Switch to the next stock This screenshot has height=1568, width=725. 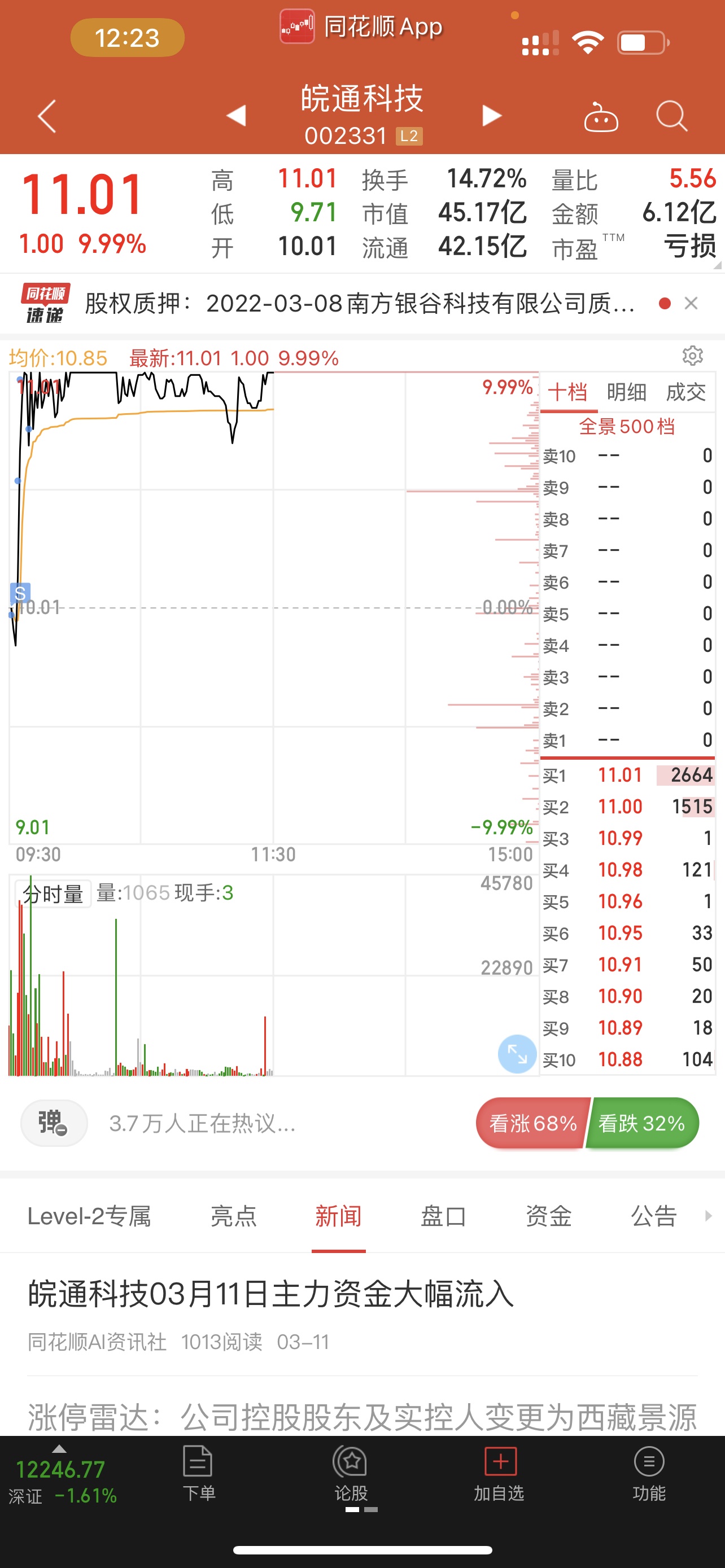coord(491,116)
